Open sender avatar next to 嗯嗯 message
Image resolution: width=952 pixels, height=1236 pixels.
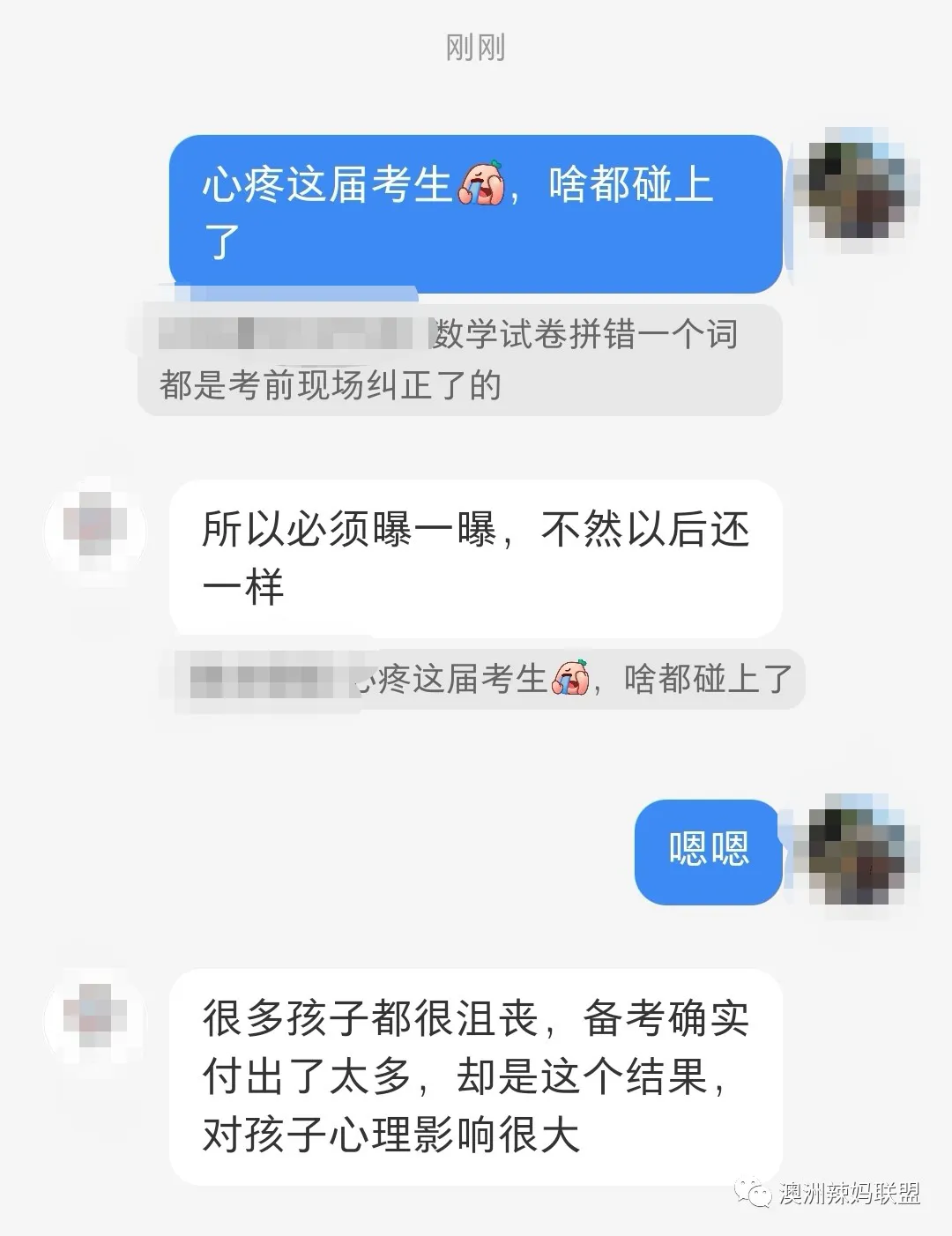[856, 851]
